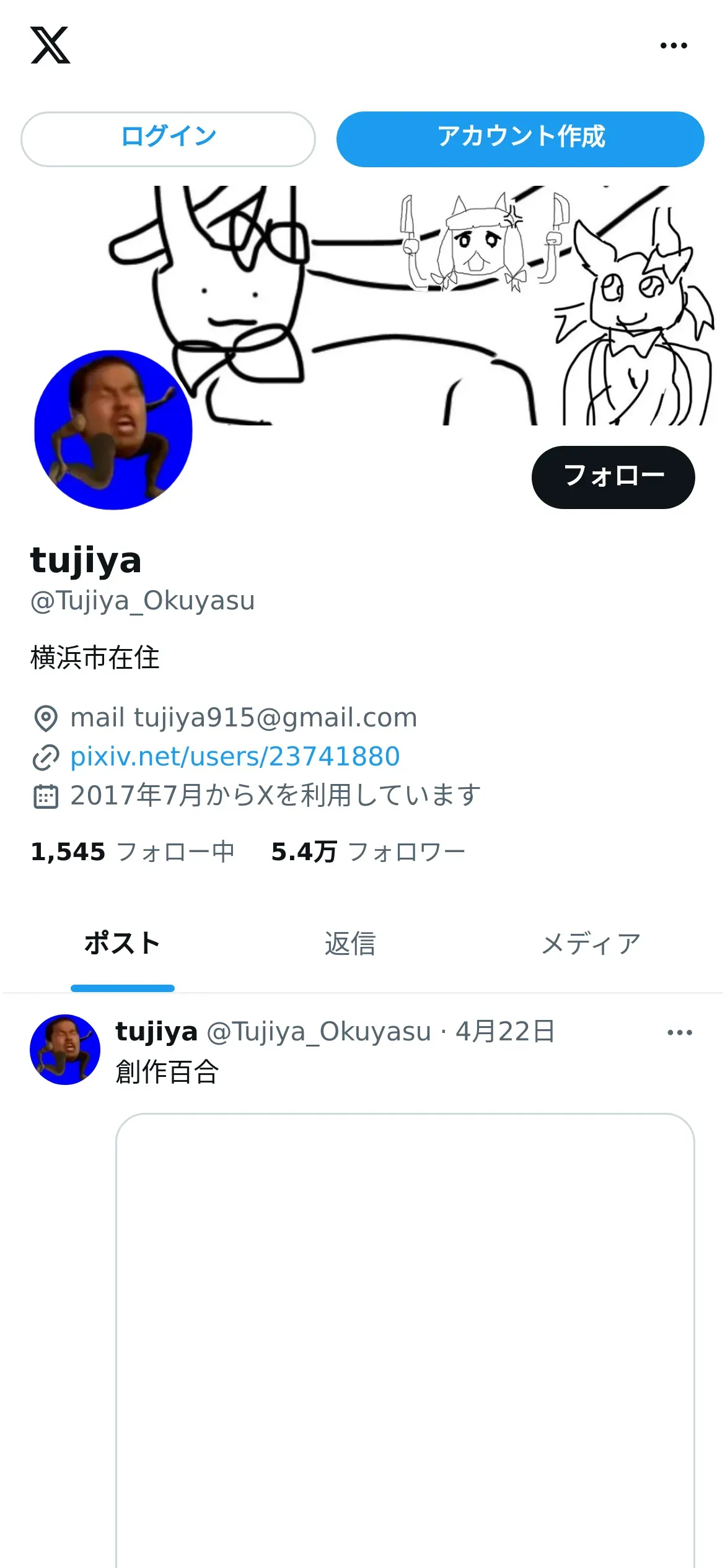The height and width of the screenshot is (1568, 725).
Task: Follow tujiya with the フォロー button
Action: click(613, 477)
